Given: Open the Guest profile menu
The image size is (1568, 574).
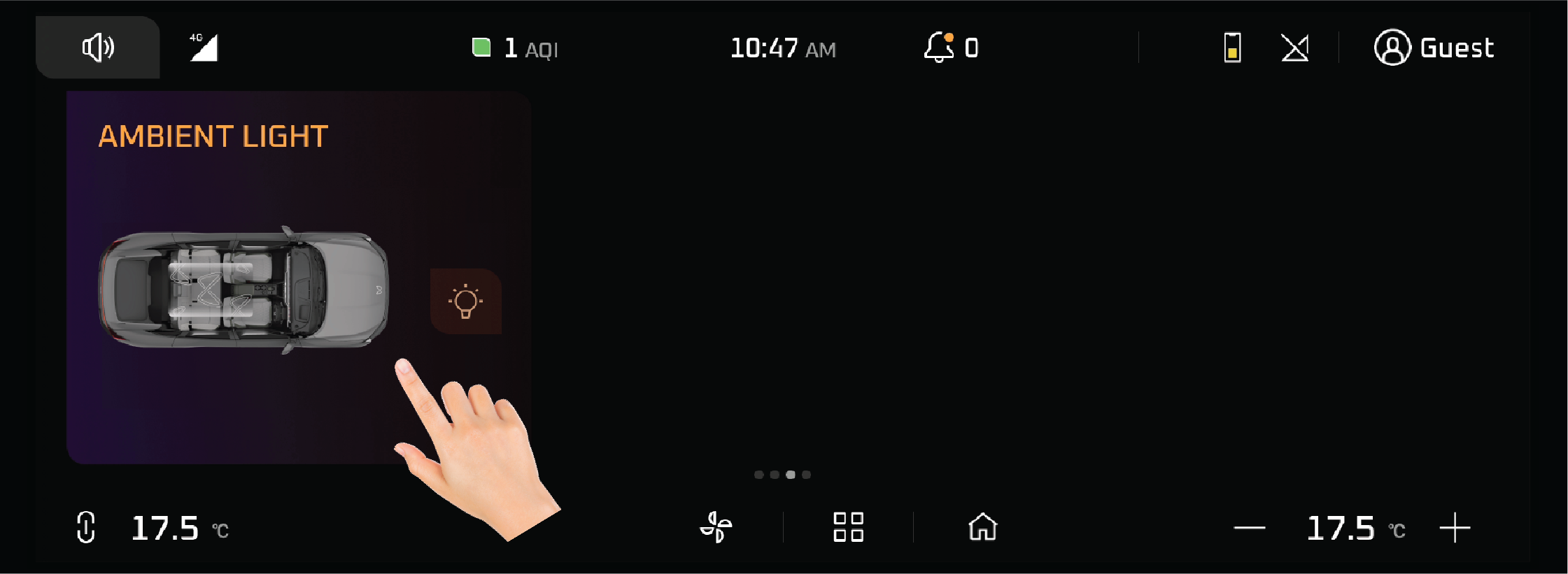Looking at the screenshot, I should tap(1434, 48).
